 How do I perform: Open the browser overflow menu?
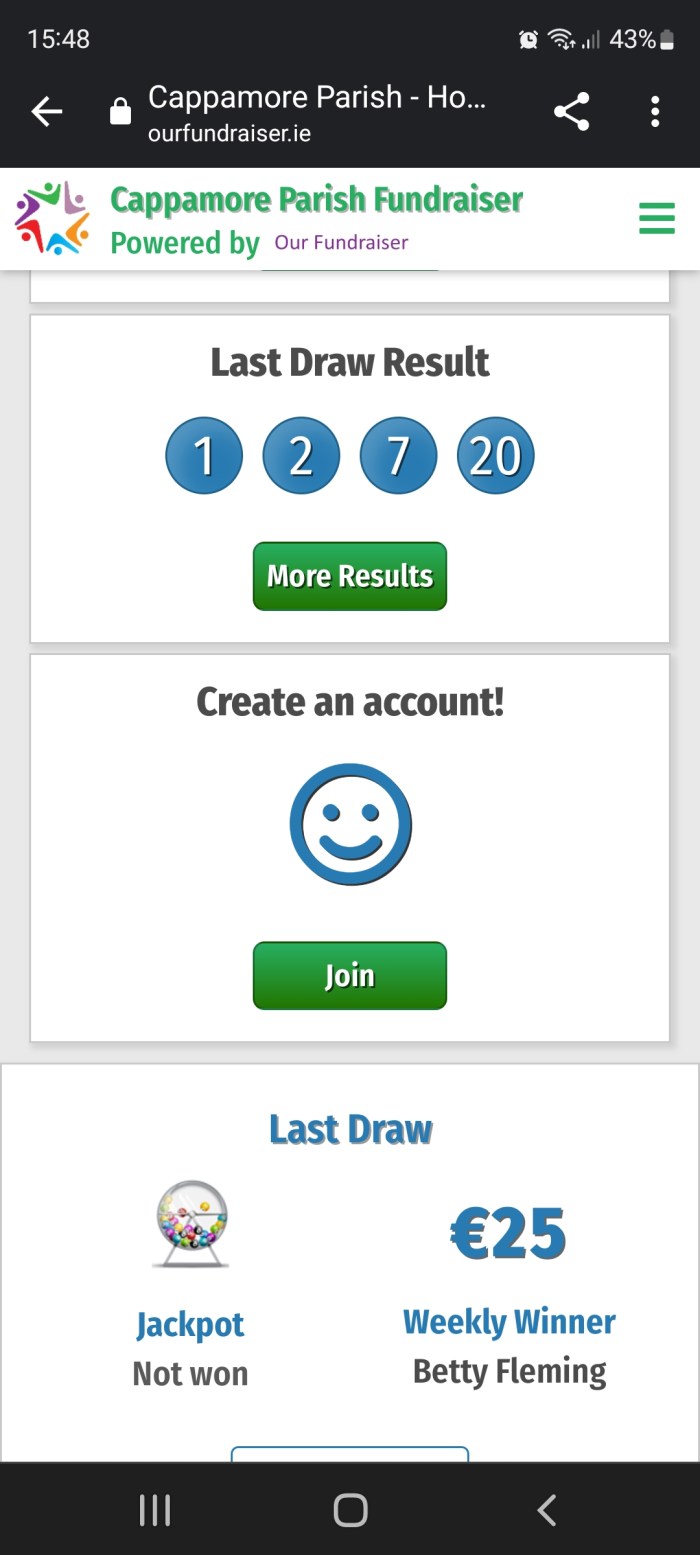655,112
